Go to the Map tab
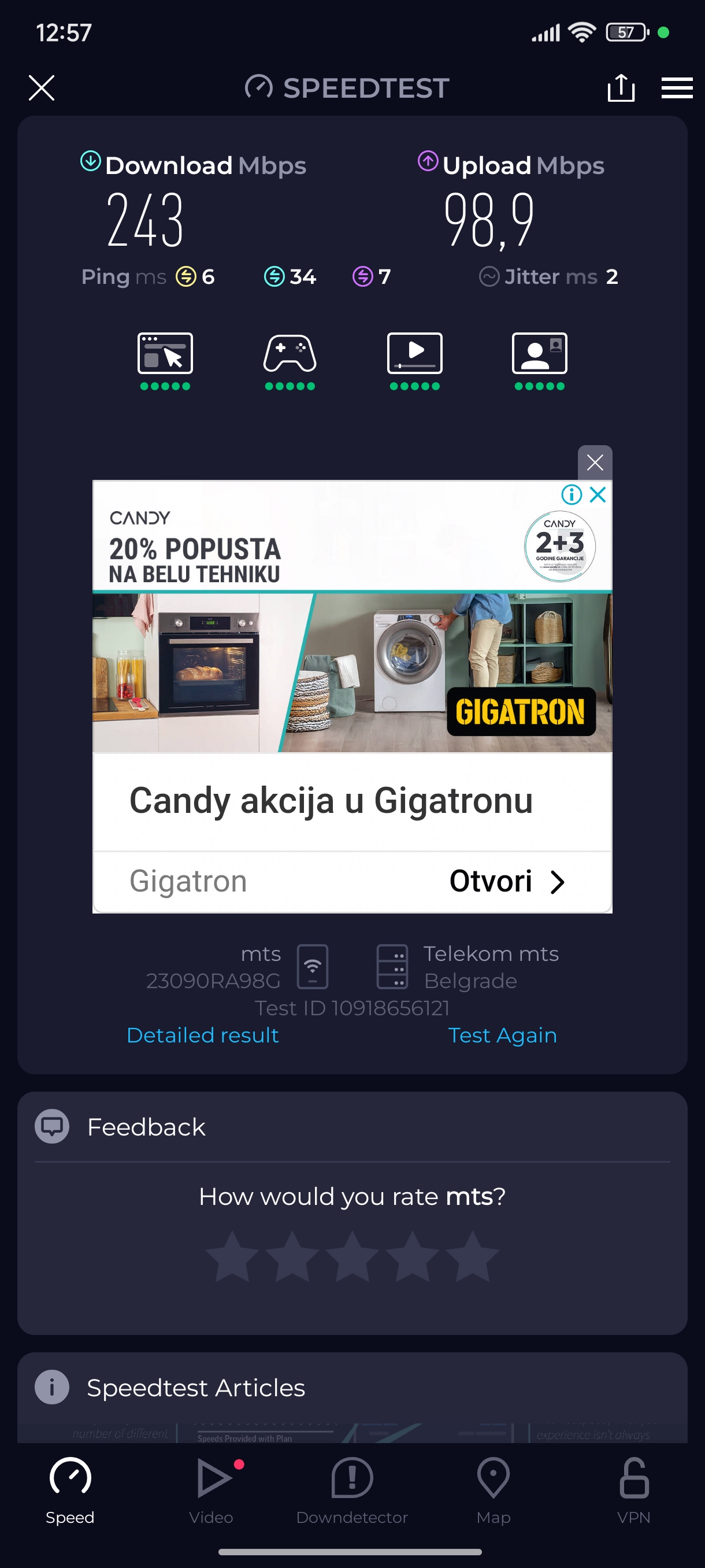705x1568 pixels. coord(493,1489)
